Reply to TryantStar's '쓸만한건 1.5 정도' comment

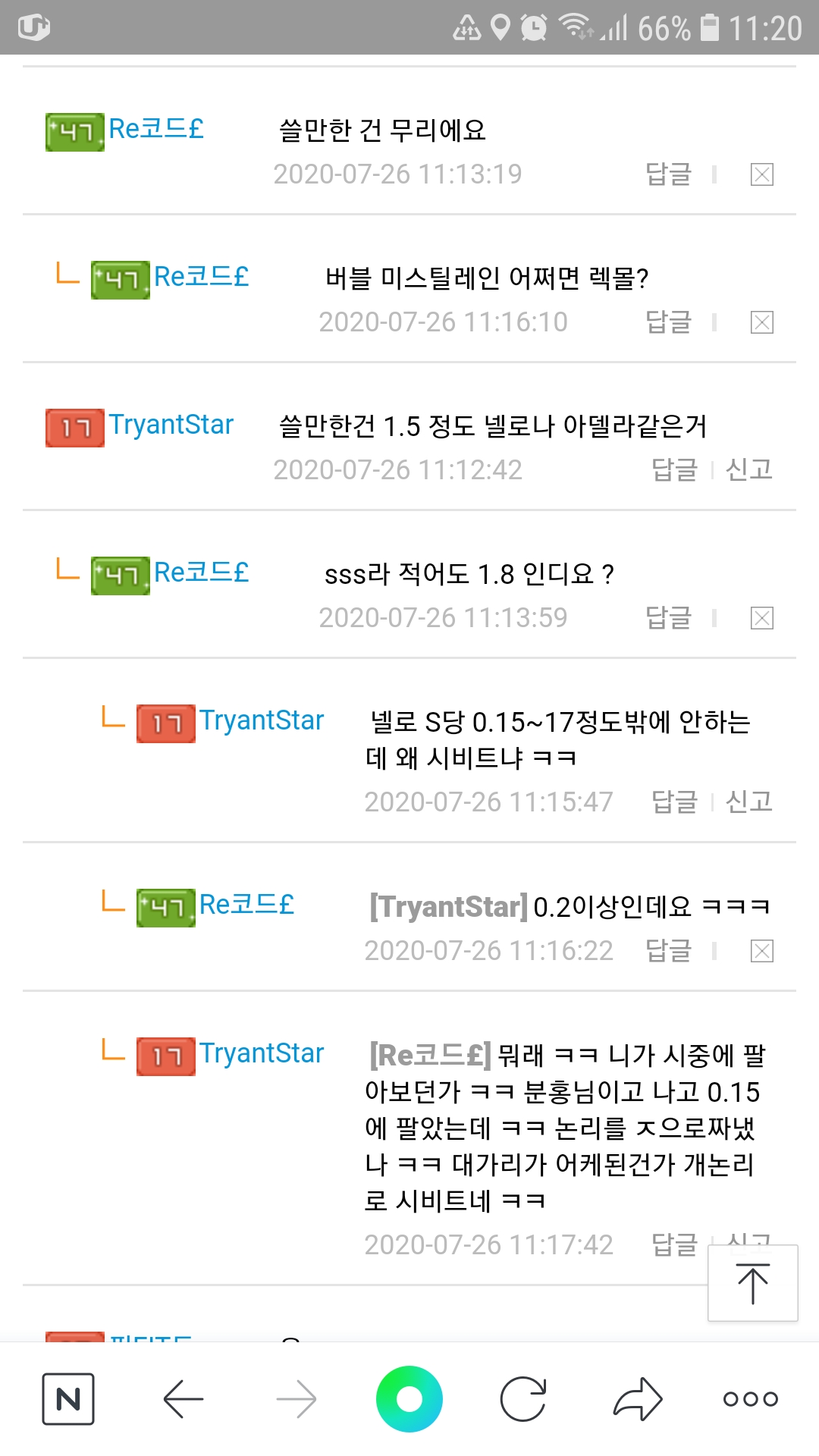tap(674, 470)
